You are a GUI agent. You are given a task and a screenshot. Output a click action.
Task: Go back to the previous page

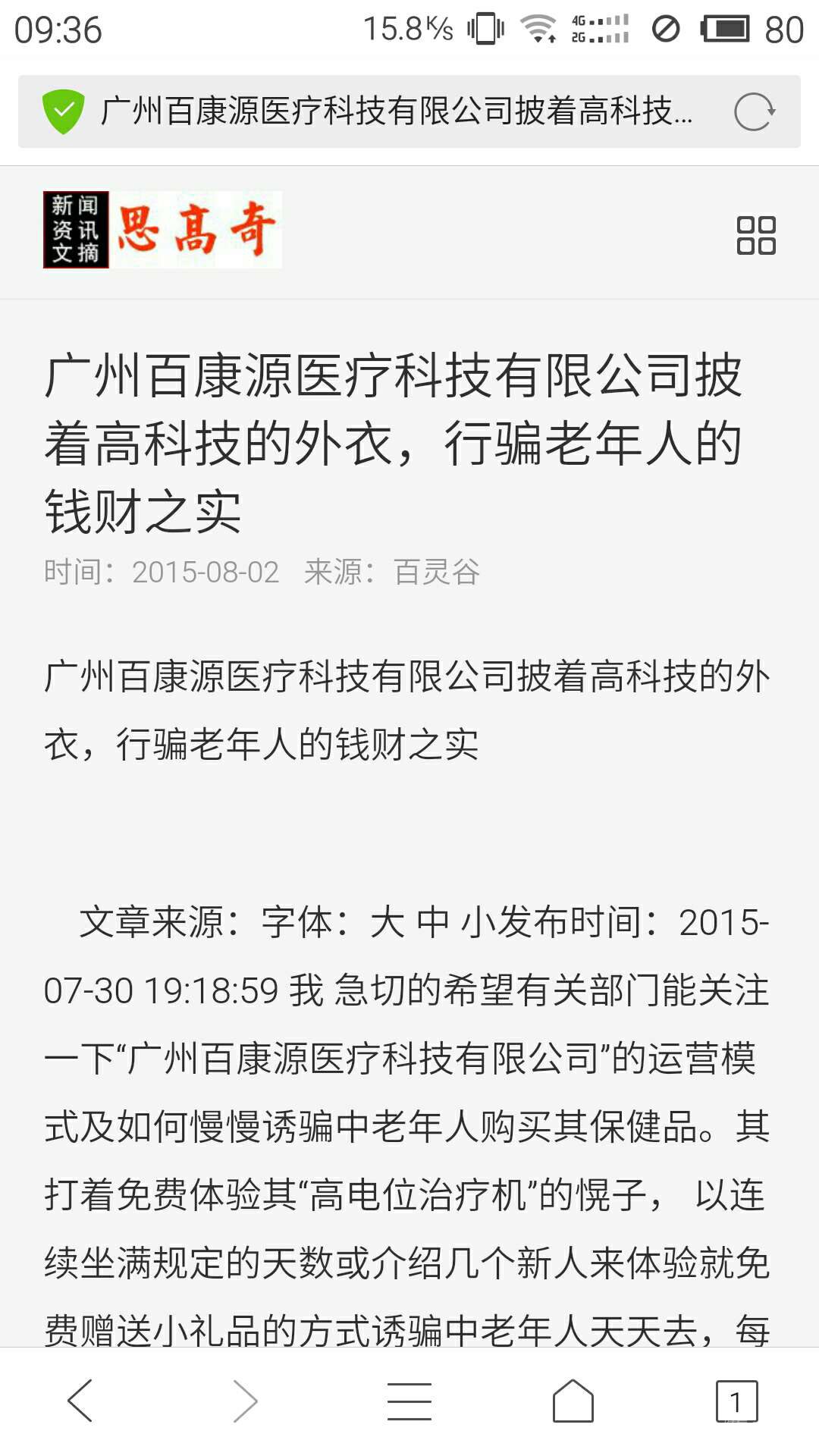pyautogui.click(x=80, y=1401)
